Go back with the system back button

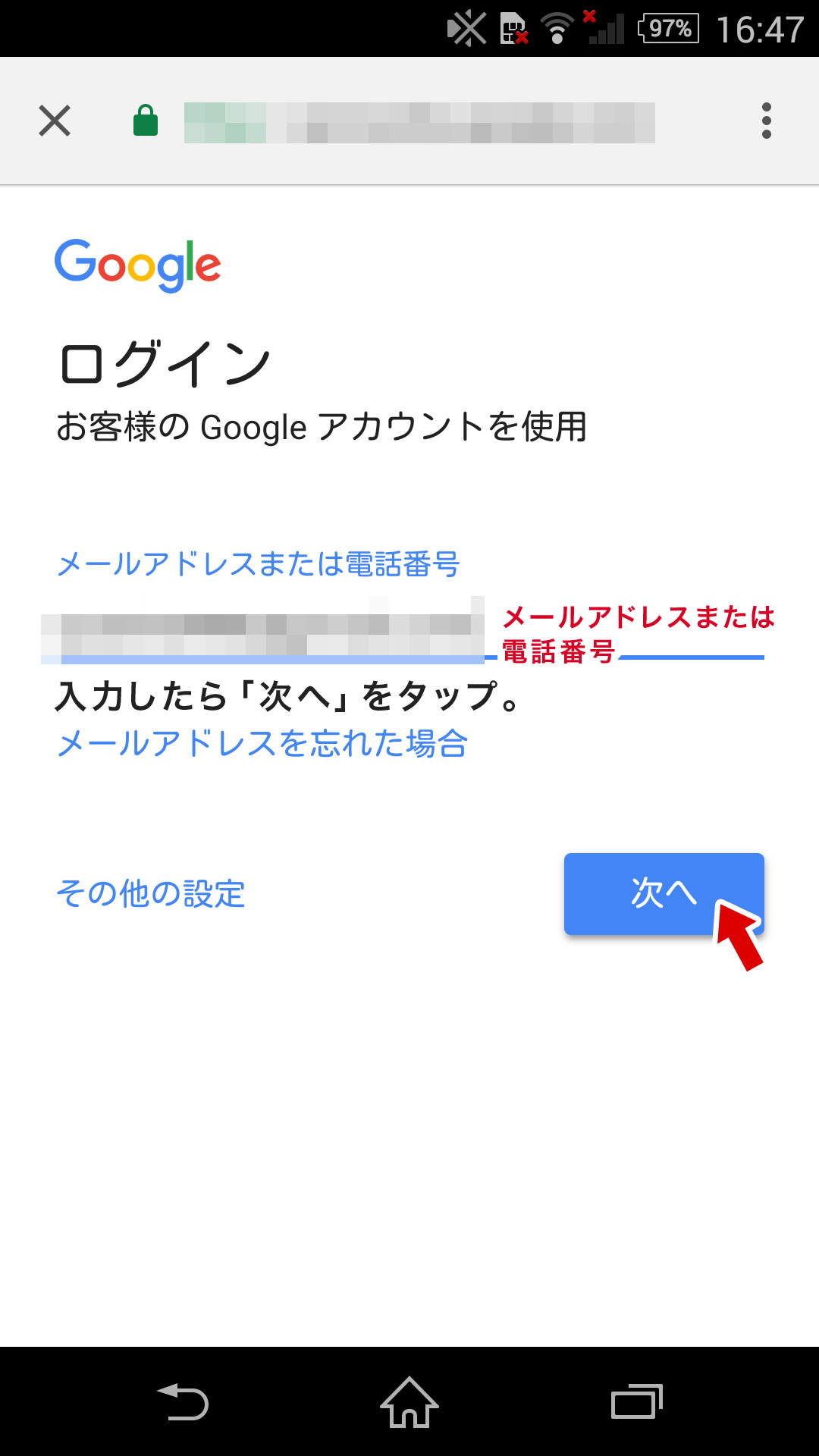(x=182, y=1401)
